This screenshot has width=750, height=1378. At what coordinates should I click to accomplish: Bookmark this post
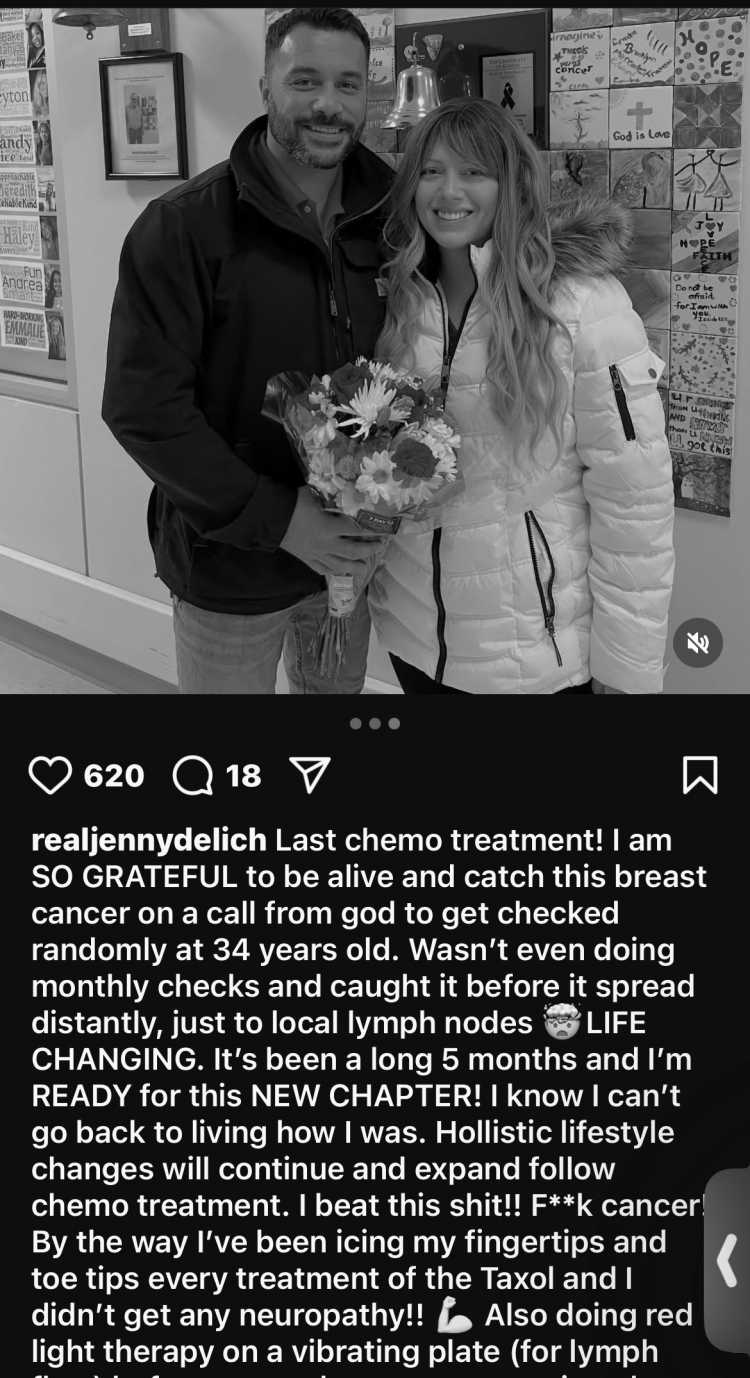(x=699, y=775)
